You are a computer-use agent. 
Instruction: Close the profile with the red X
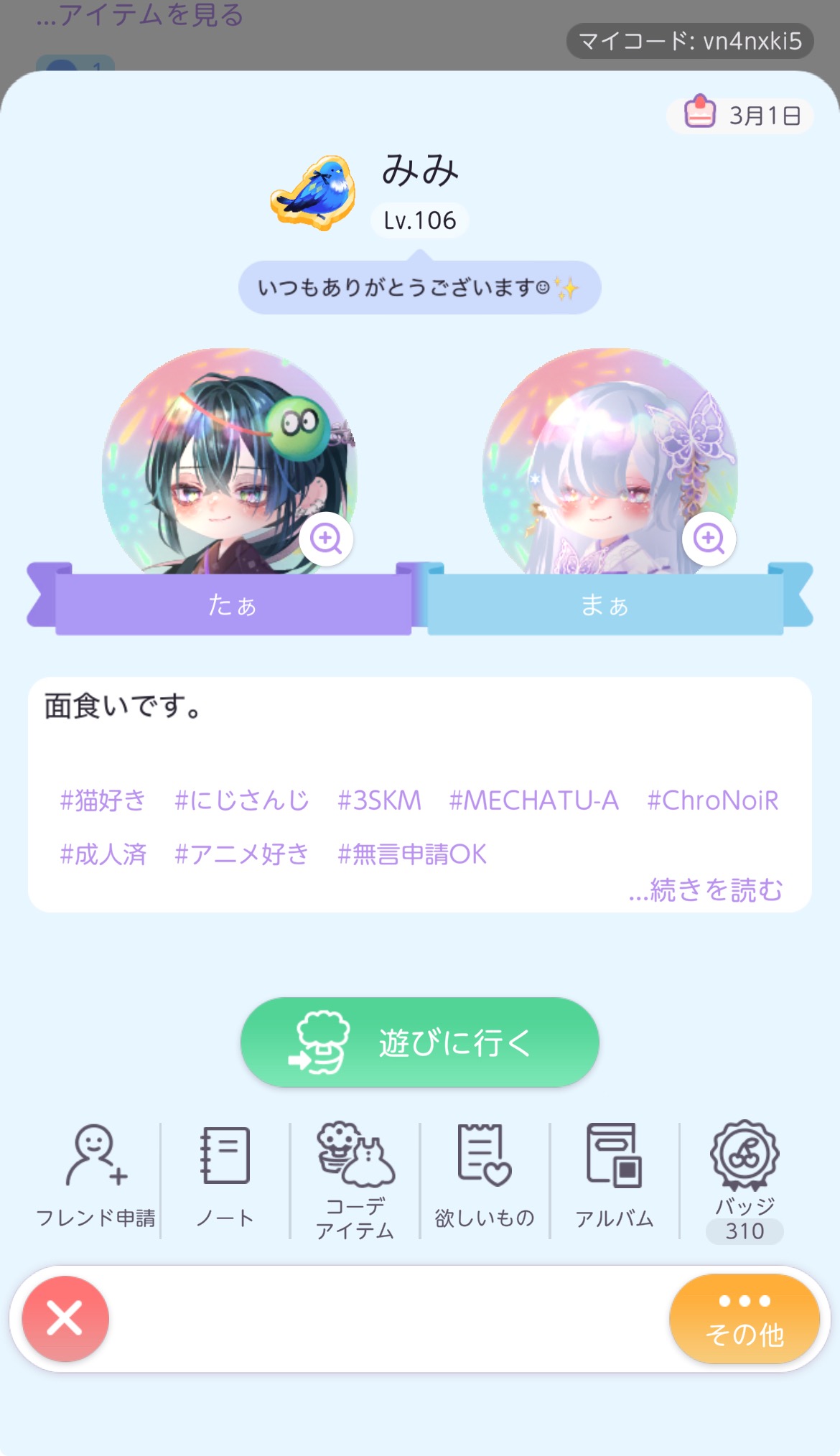[65, 1319]
